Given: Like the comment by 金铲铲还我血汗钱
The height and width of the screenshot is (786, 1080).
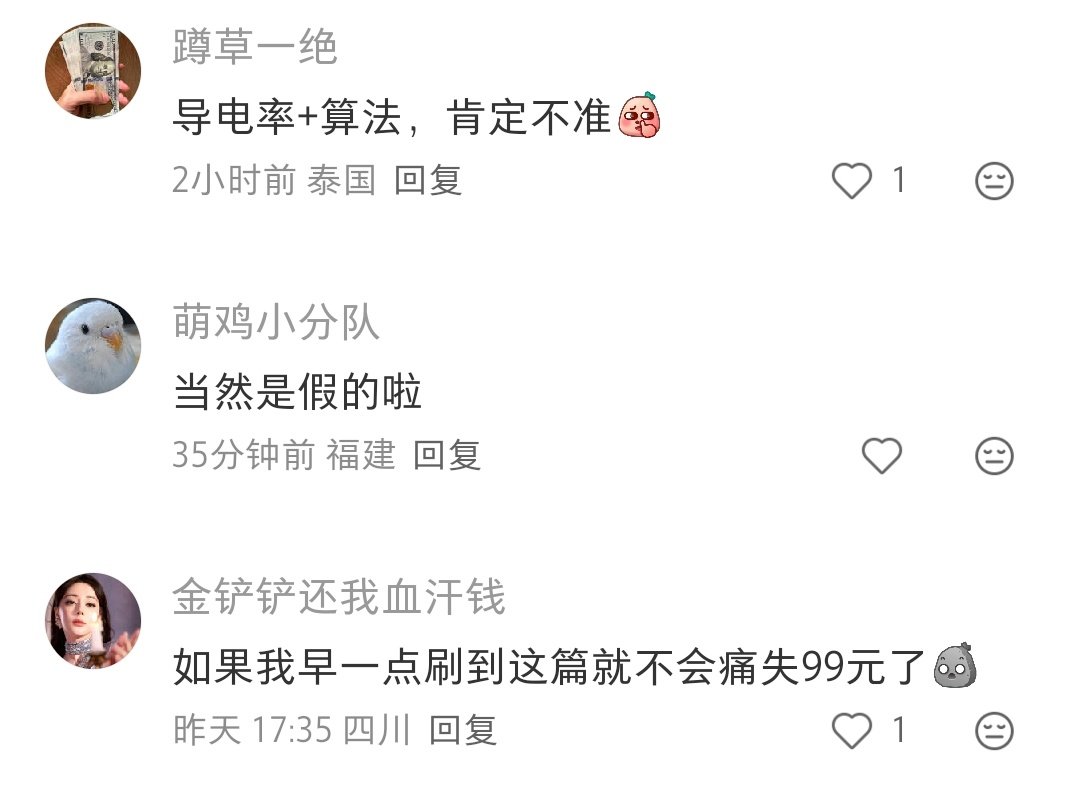Looking at the screenshot, I should click(853, 731).
